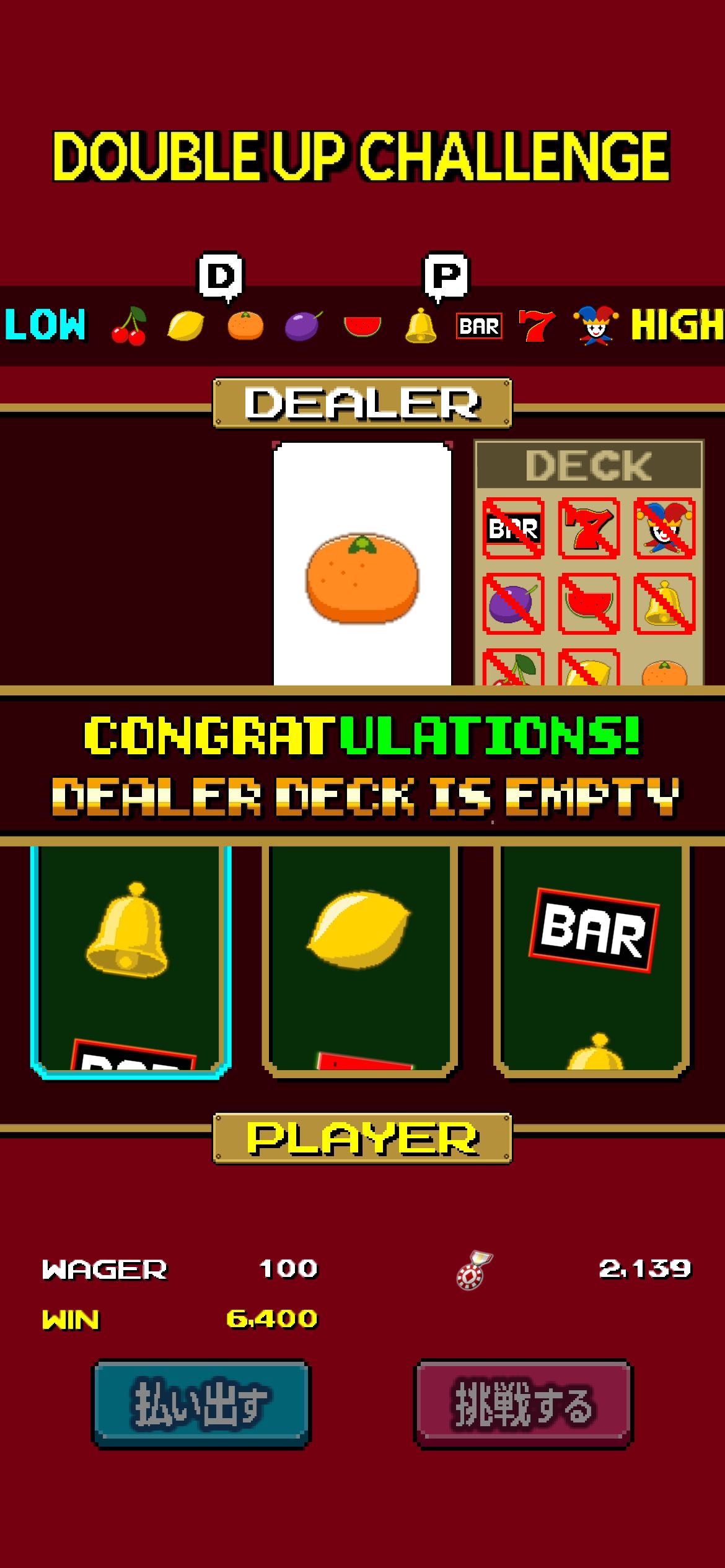Select the player card with the bell
Screen dimensions: 725x1568
pyautogui.click(x=131, y=959)
